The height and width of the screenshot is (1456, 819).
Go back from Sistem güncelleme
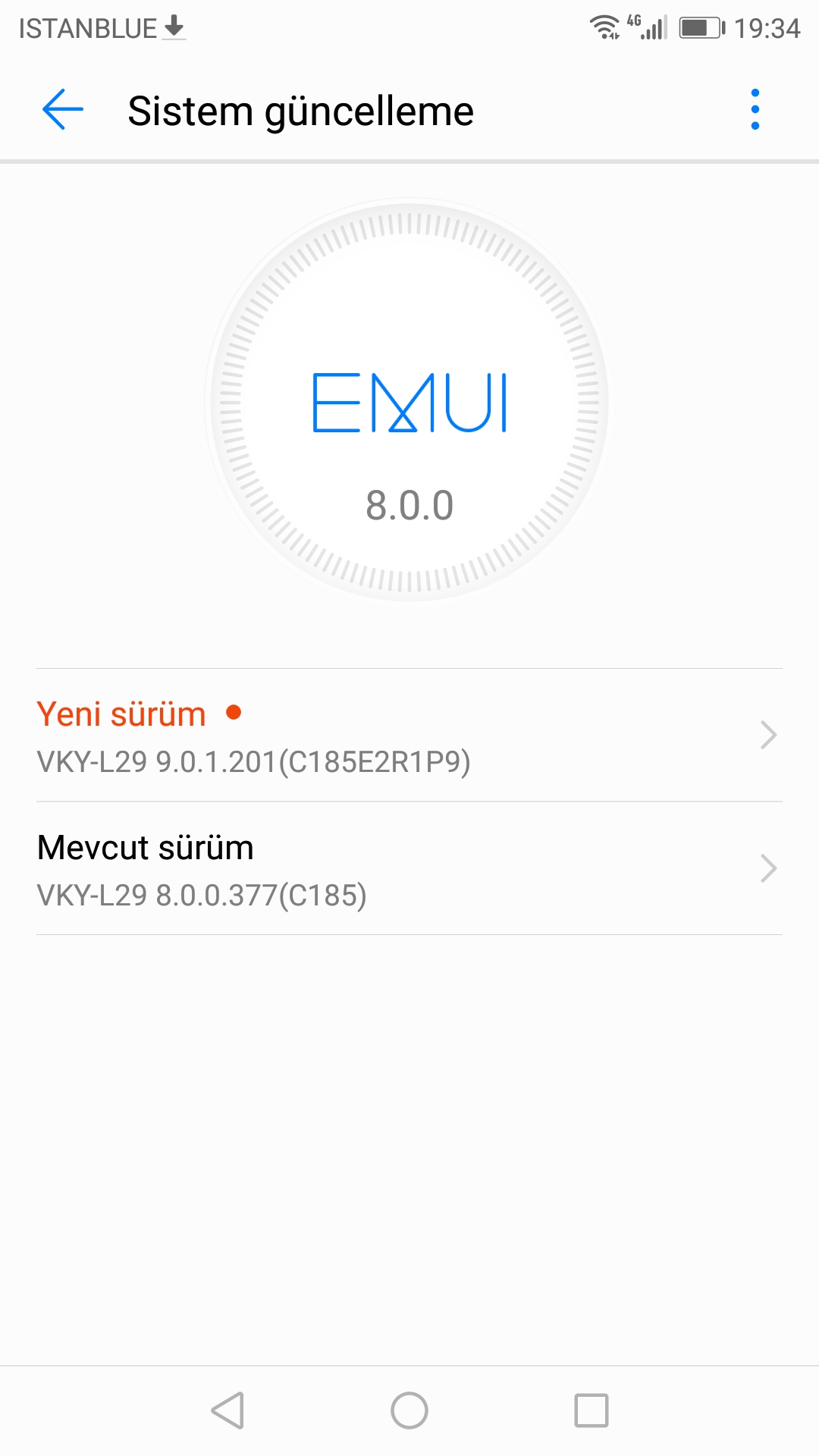[x=63, y=110]
